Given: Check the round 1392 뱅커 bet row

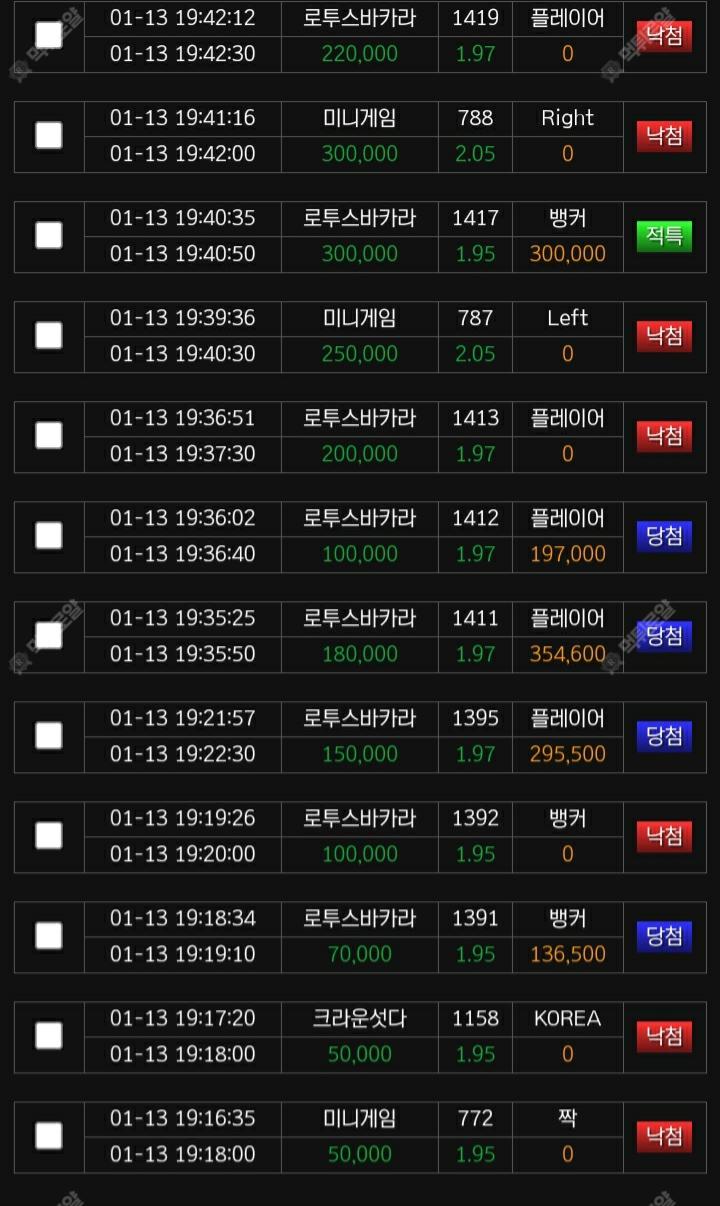Looking at the screenshot, I should click(x=48, y=835).
